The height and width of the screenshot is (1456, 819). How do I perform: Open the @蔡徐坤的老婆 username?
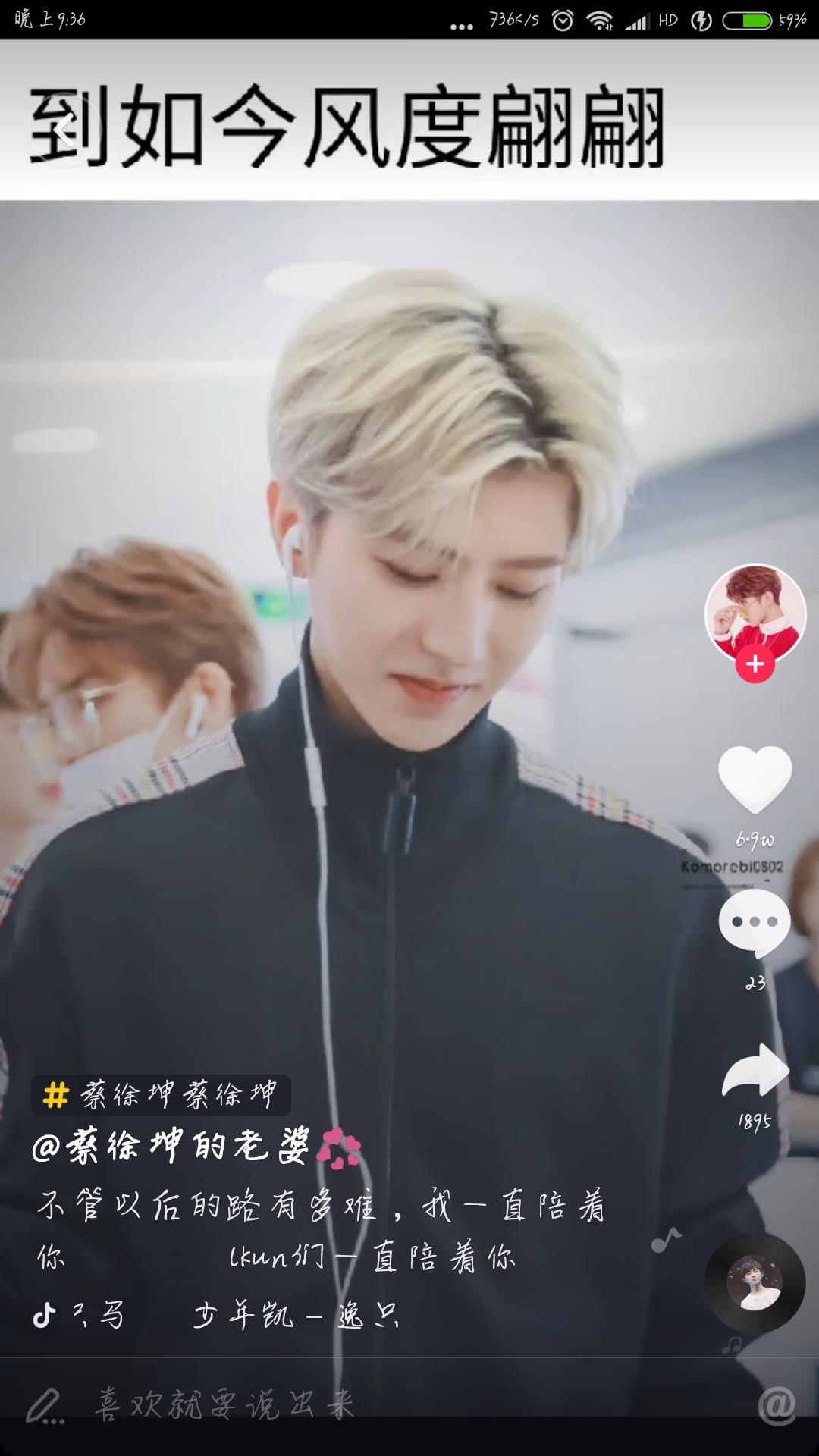[171, 1146]
